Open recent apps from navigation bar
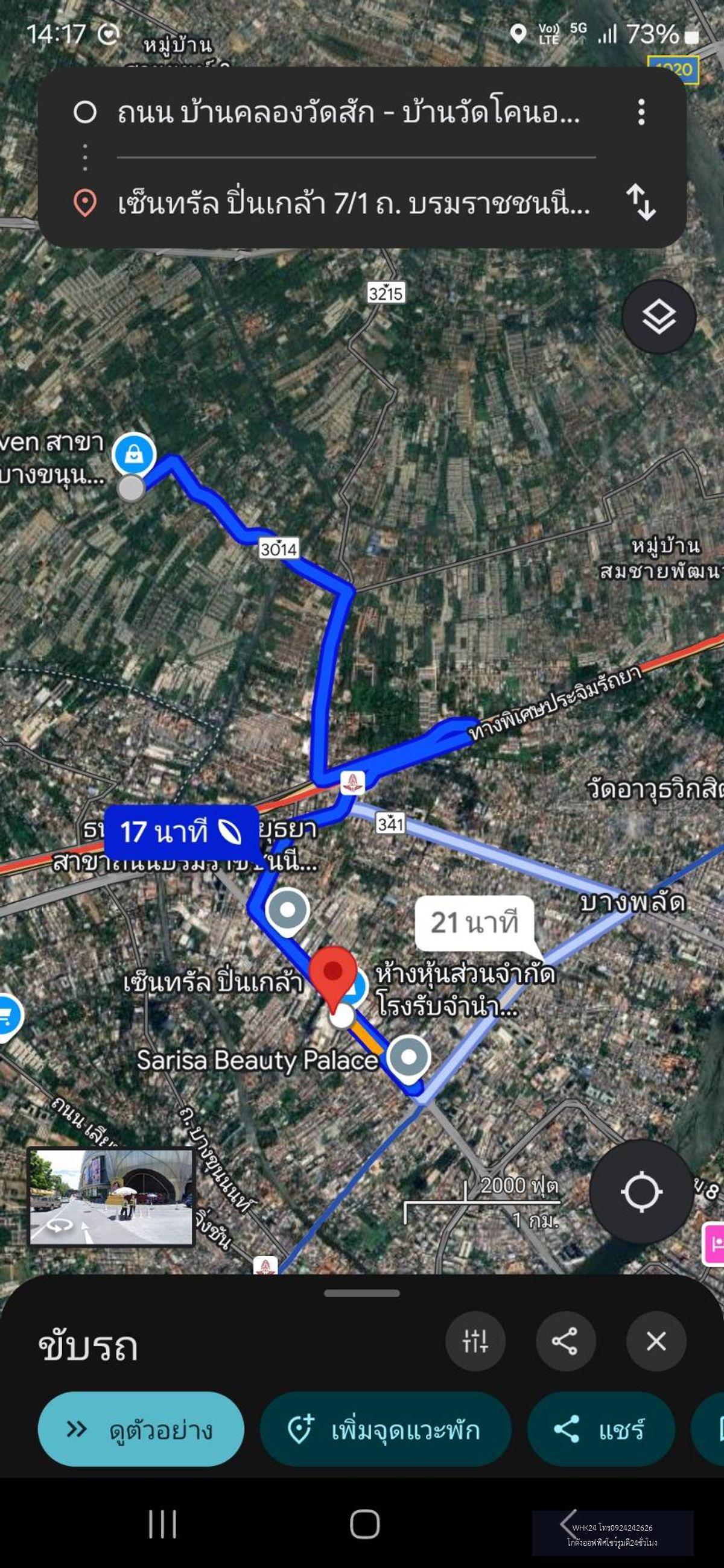 [x=162, y=1523]
